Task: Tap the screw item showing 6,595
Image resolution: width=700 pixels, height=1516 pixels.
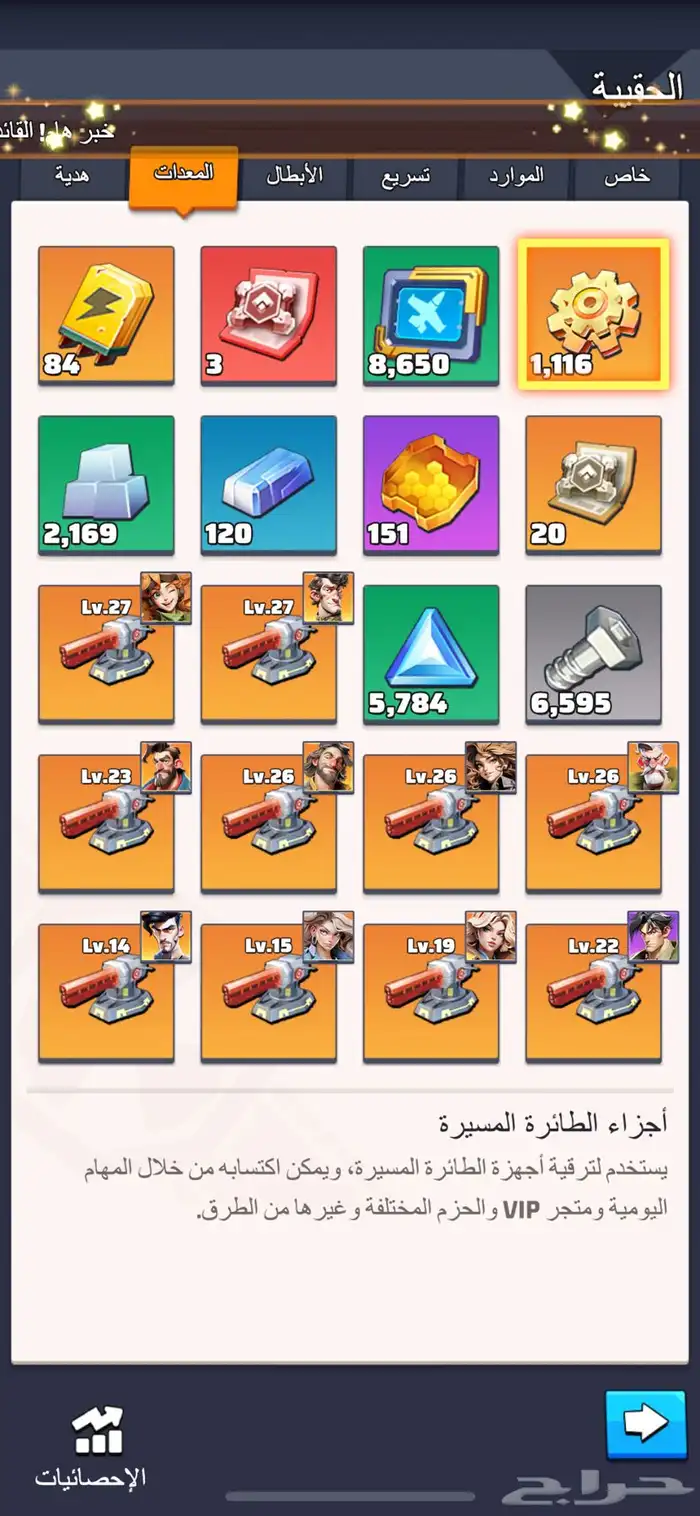Action: click(593, 653)
